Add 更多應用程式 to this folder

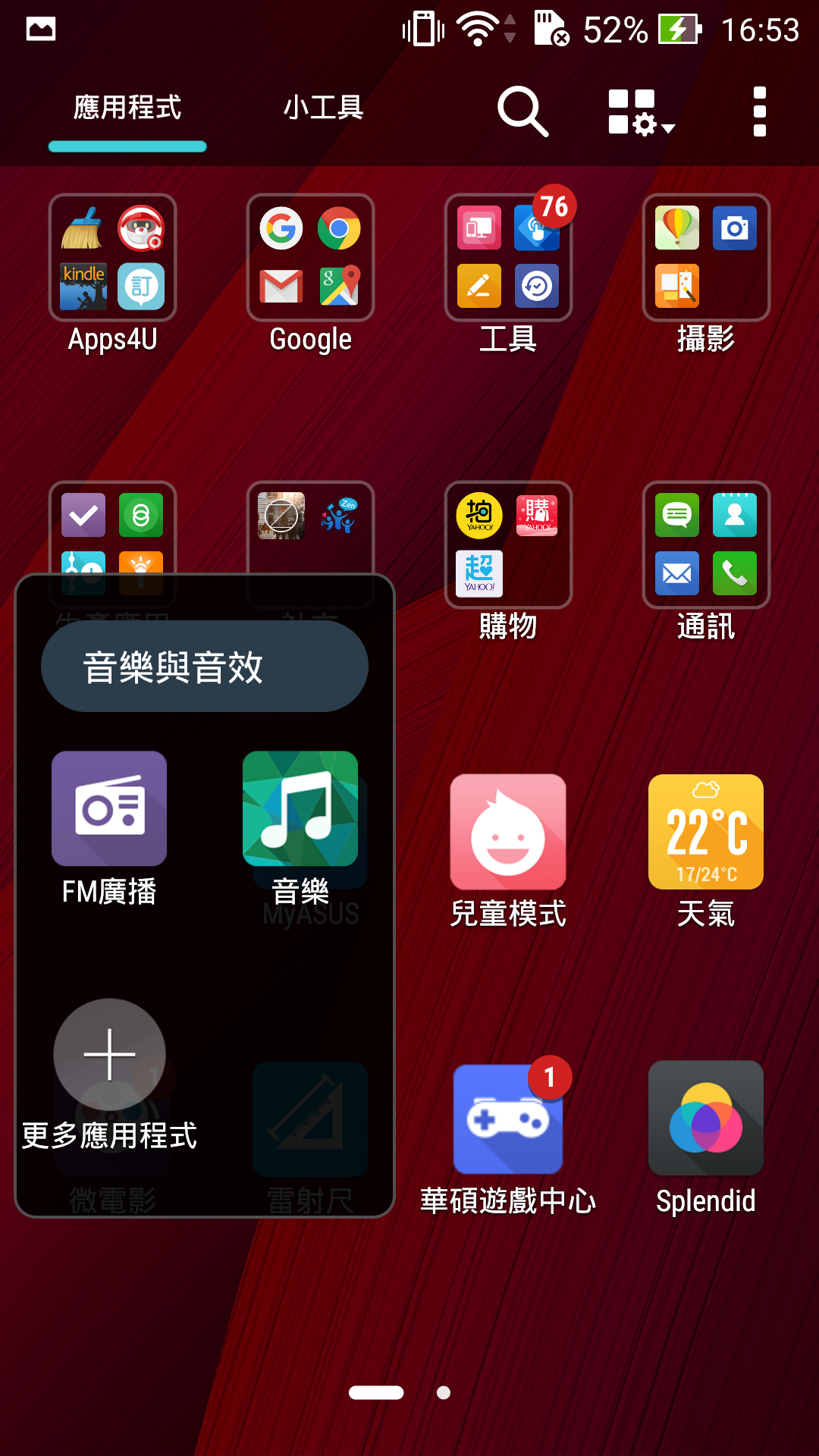click(x=109, y=1055)
